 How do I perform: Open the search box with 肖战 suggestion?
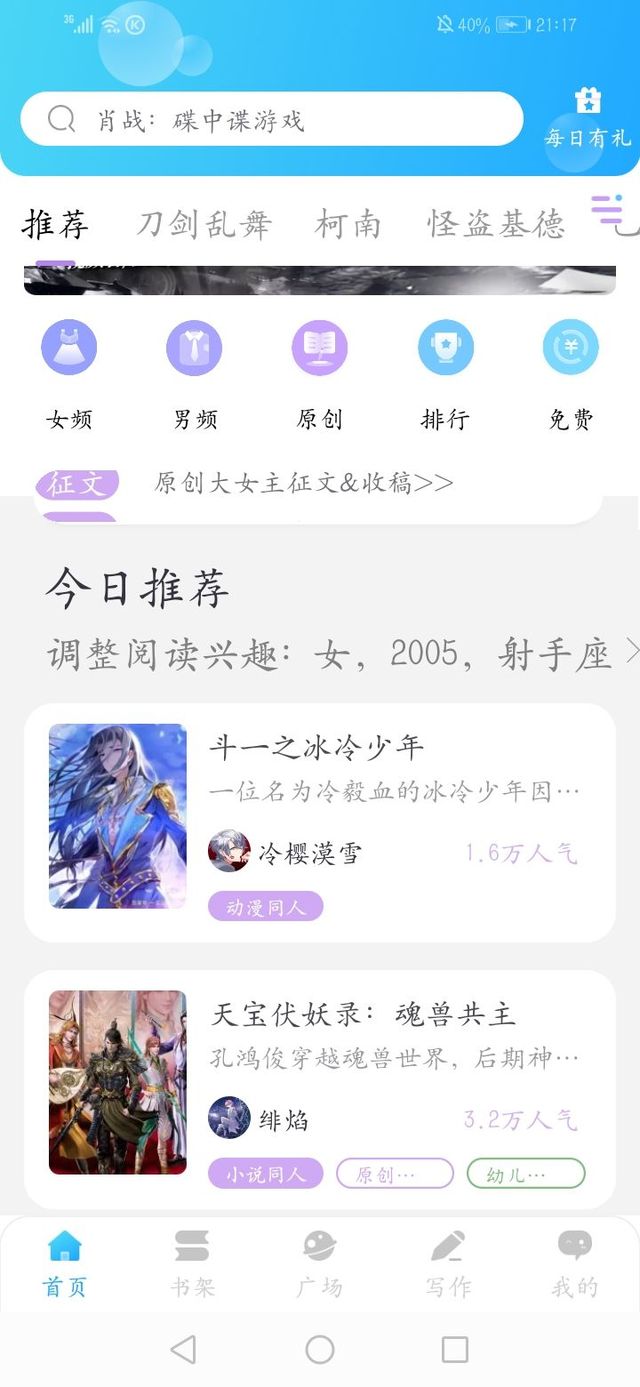(x=270, y=120)
